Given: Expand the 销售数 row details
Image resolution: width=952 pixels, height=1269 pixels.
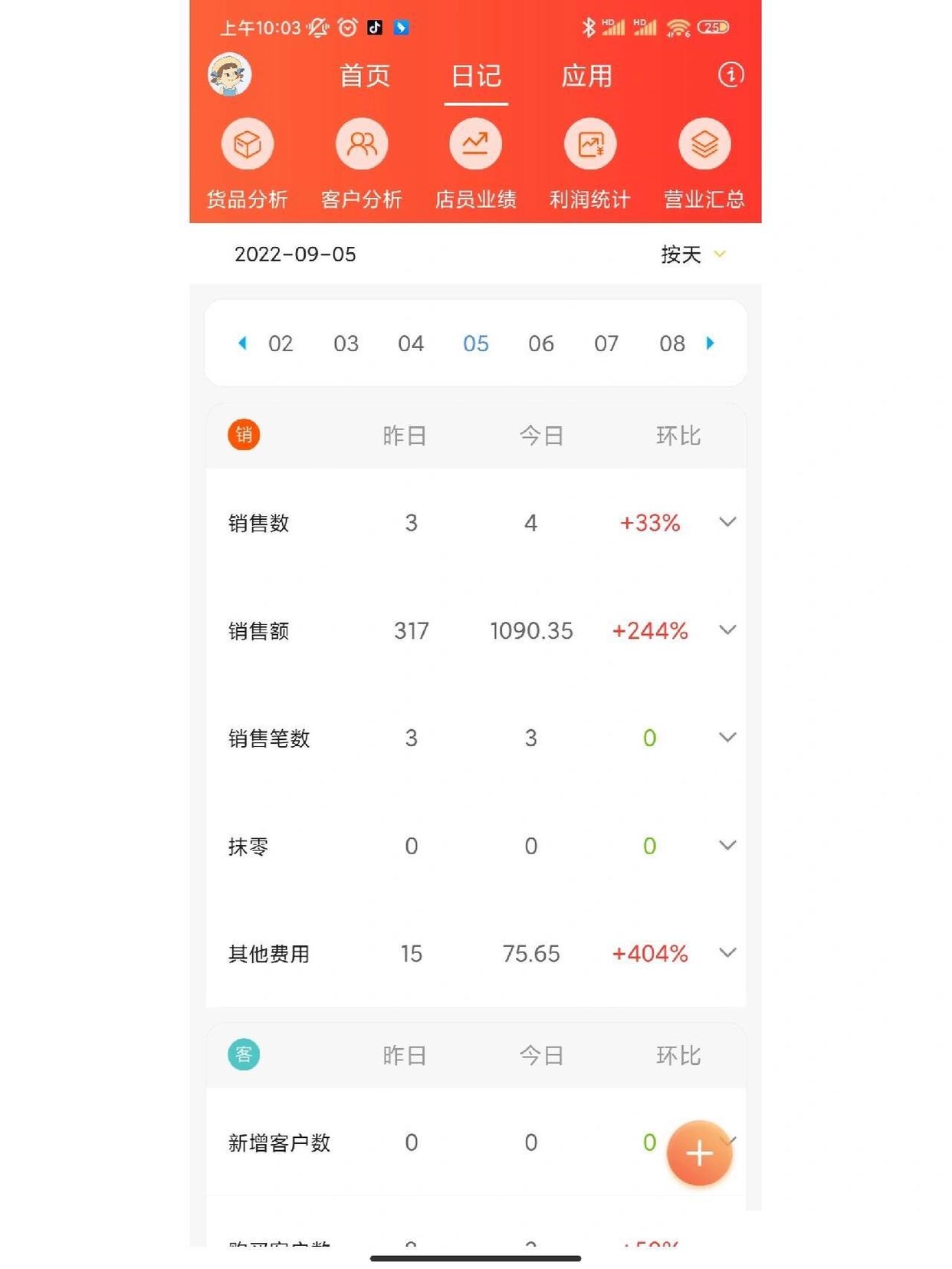Looking at the screenshot, I should tap(727, 523).
